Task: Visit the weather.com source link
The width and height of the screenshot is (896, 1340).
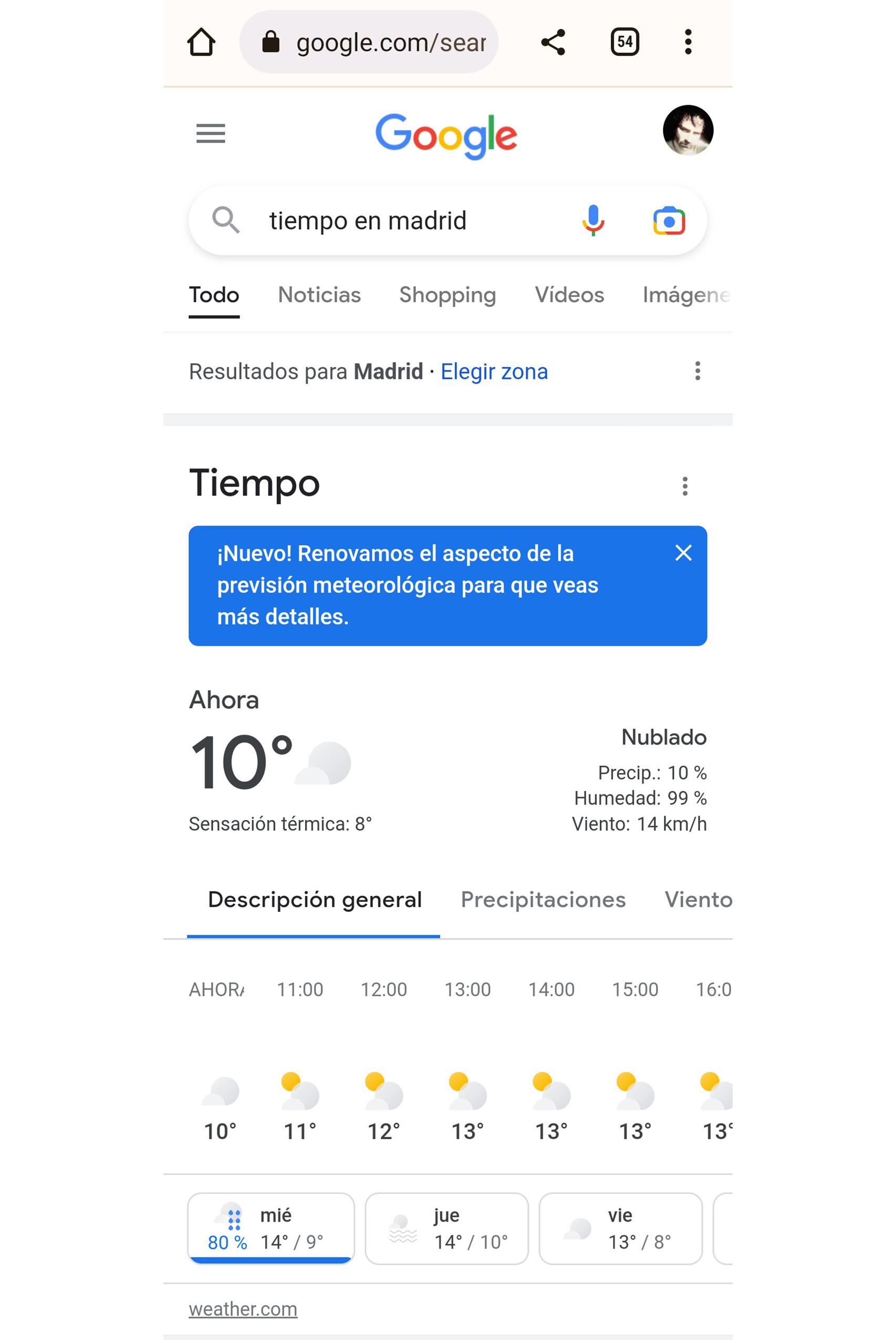Action: pyautogui.click(x=242, y=1308)
